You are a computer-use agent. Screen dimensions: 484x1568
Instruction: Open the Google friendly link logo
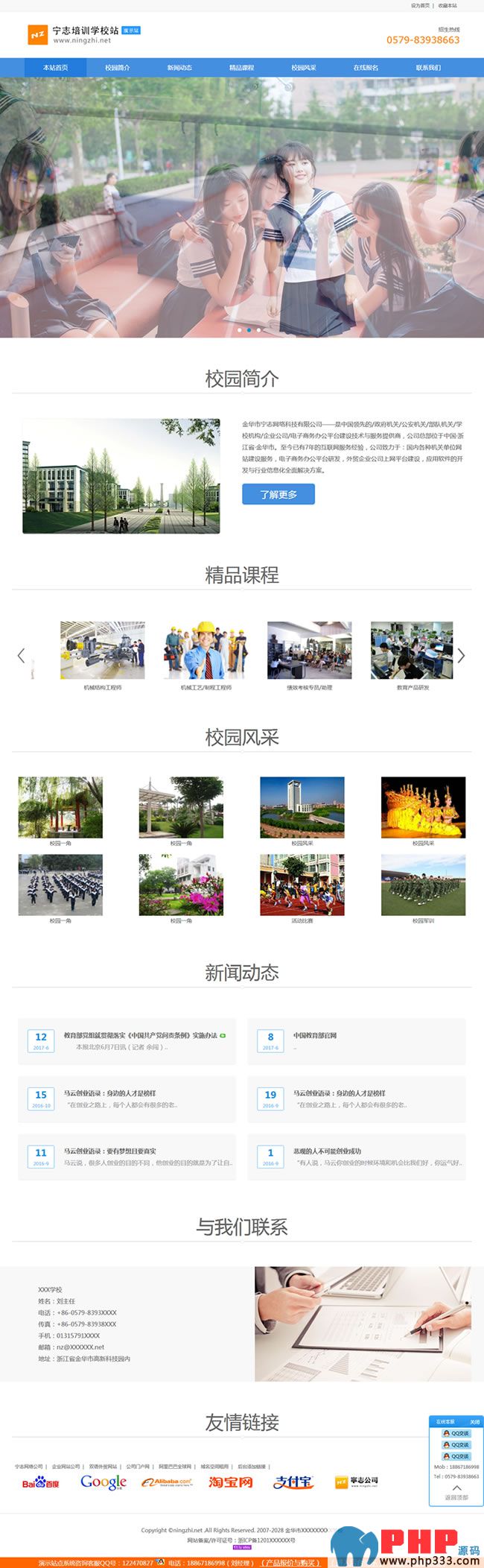coord(103,1482)
